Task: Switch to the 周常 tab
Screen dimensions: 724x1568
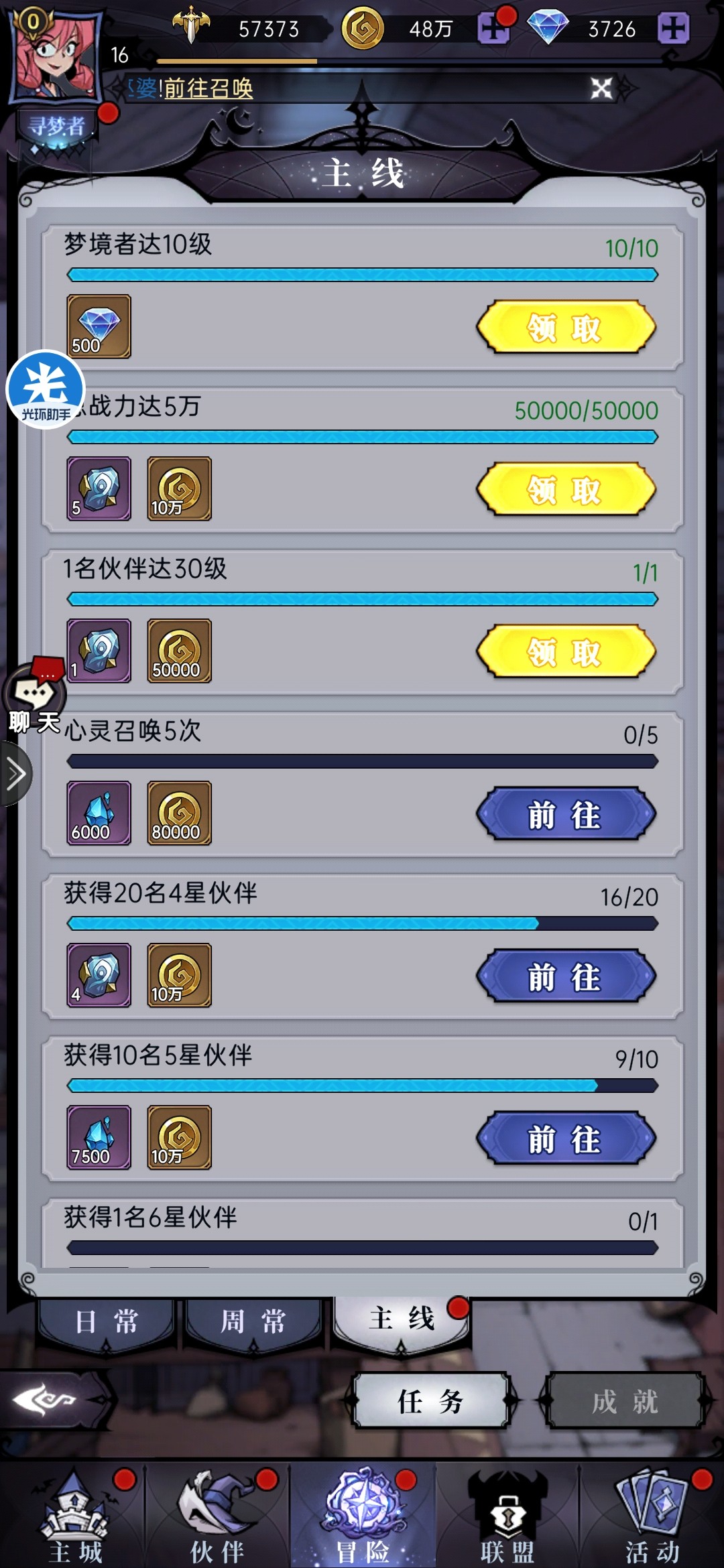Action: [x=253, y=1321]
